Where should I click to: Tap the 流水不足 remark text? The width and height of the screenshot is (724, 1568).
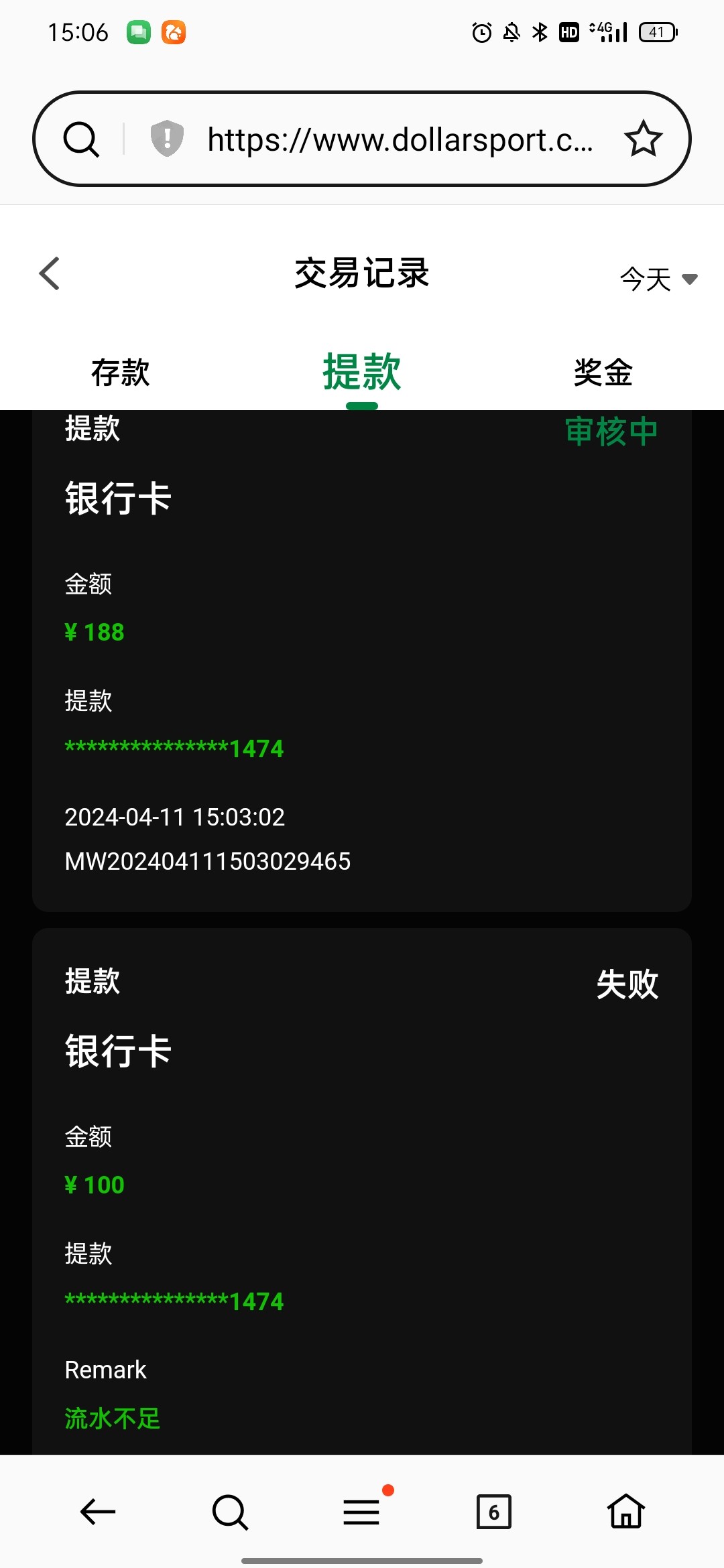coord(111,1417)
